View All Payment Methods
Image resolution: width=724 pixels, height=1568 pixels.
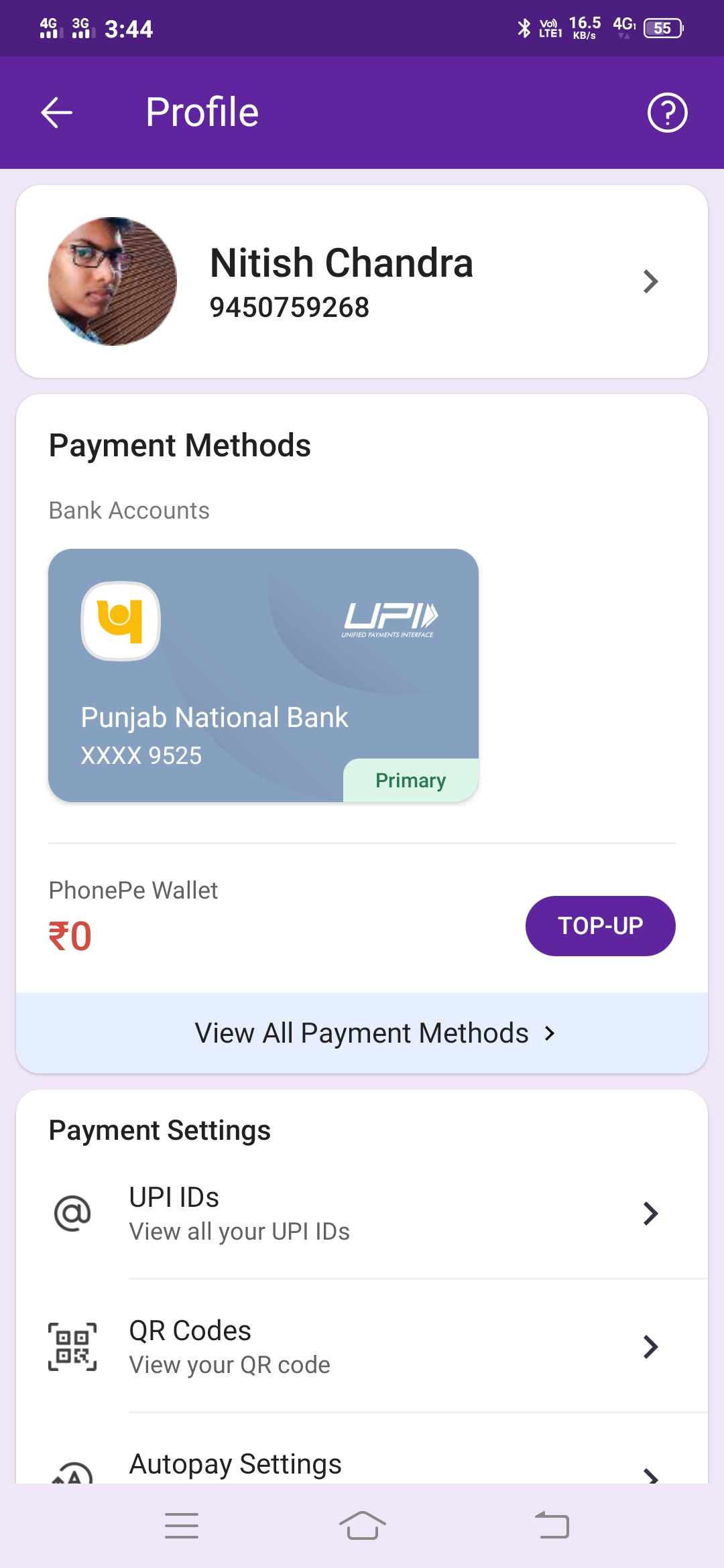click(362, 1033)
